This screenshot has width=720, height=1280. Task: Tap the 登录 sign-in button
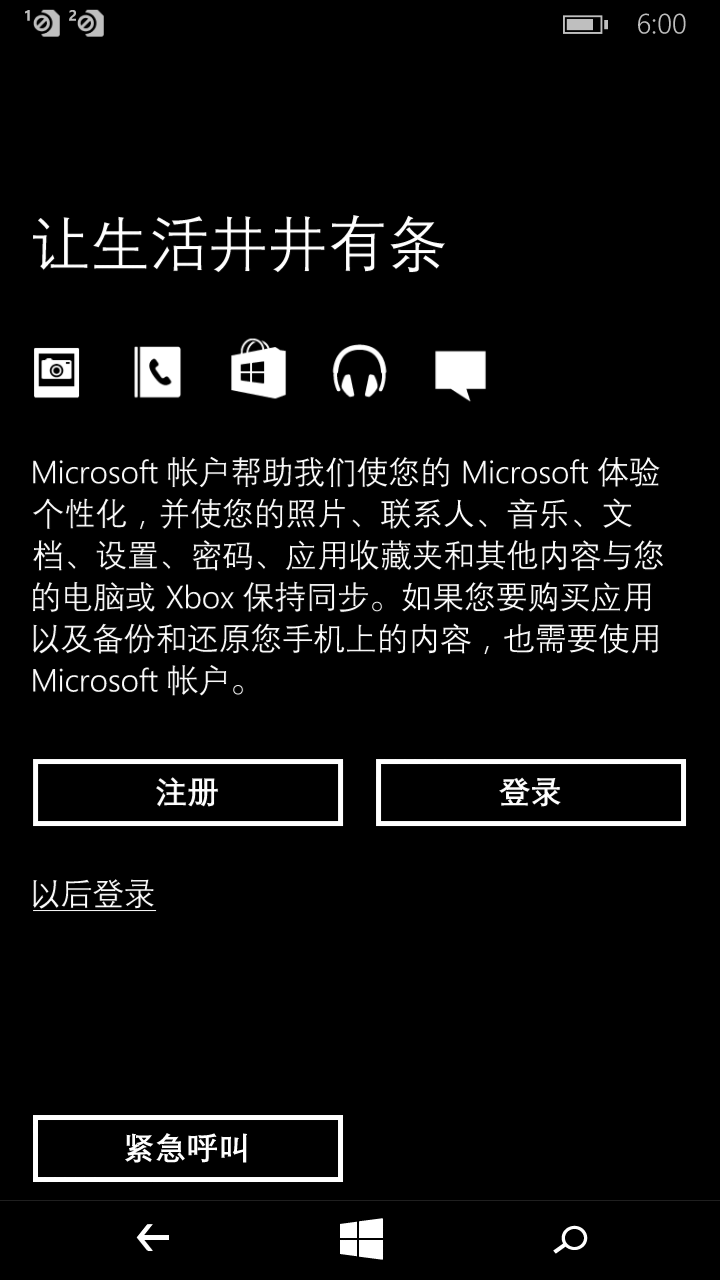point(531,792)
